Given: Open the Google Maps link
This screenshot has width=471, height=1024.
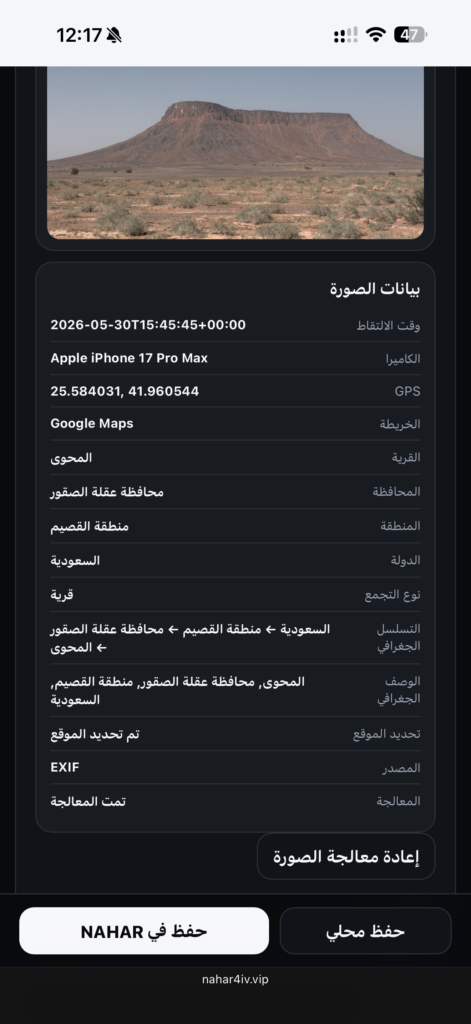Looking at the screenshot, I should point(92,423).
